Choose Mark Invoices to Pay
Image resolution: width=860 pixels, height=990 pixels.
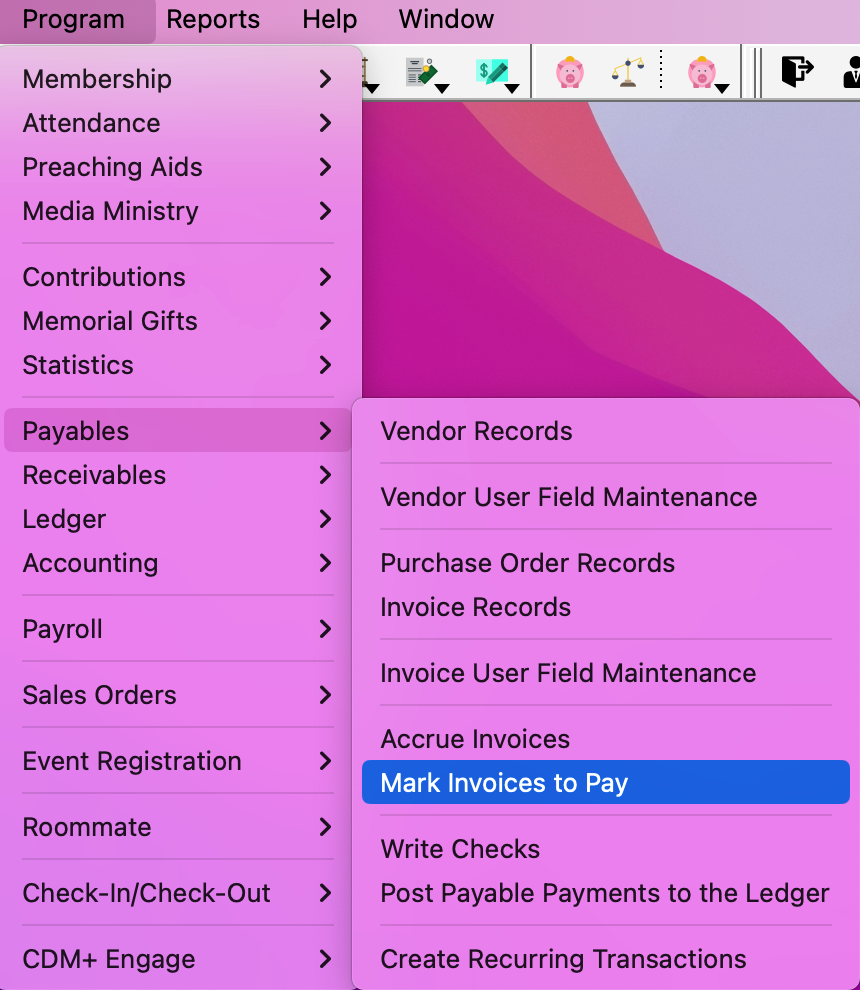click(504, 783)
